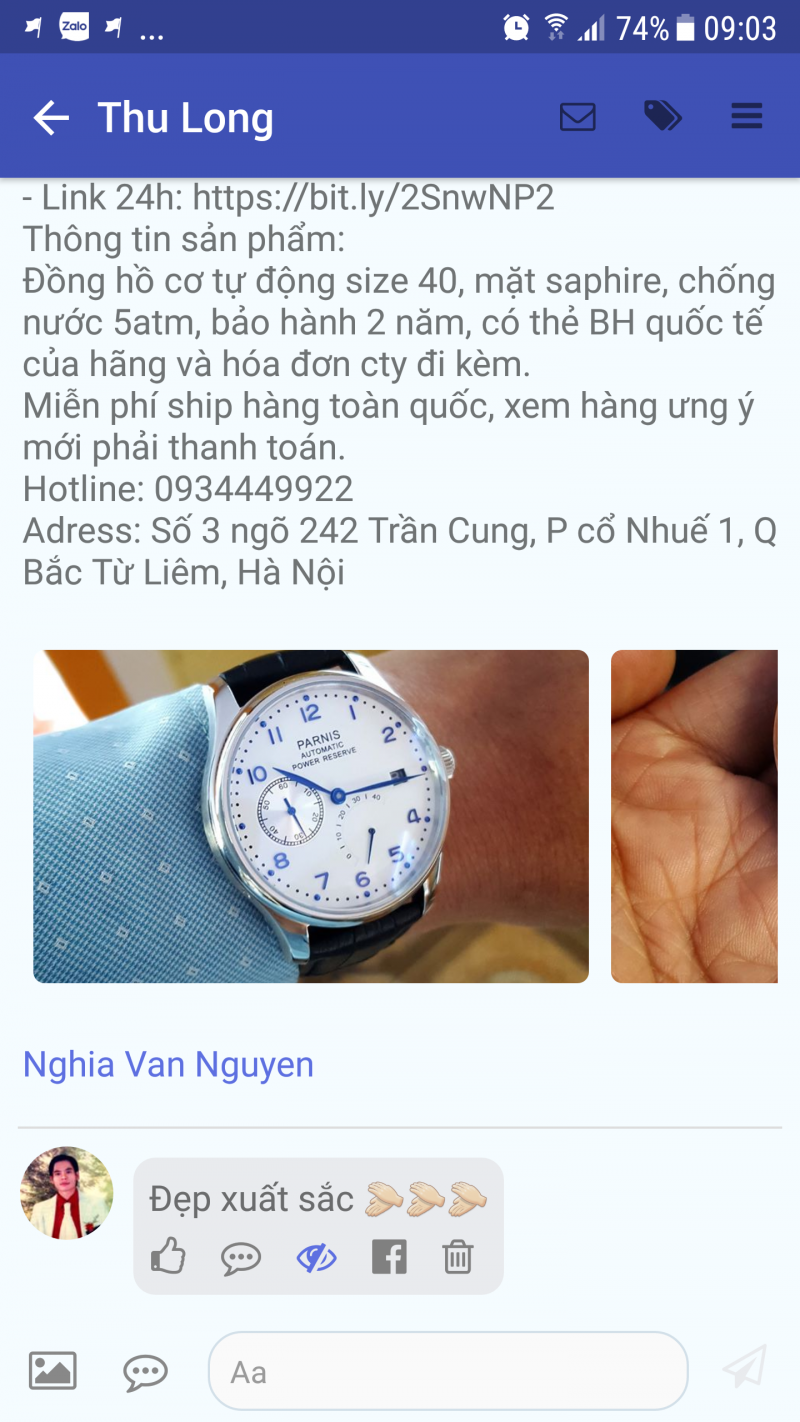Delete the "Đẹp xuất sắc" comment
Image resolution: width=800 pixels, height=1422 pixels.
457,1257
